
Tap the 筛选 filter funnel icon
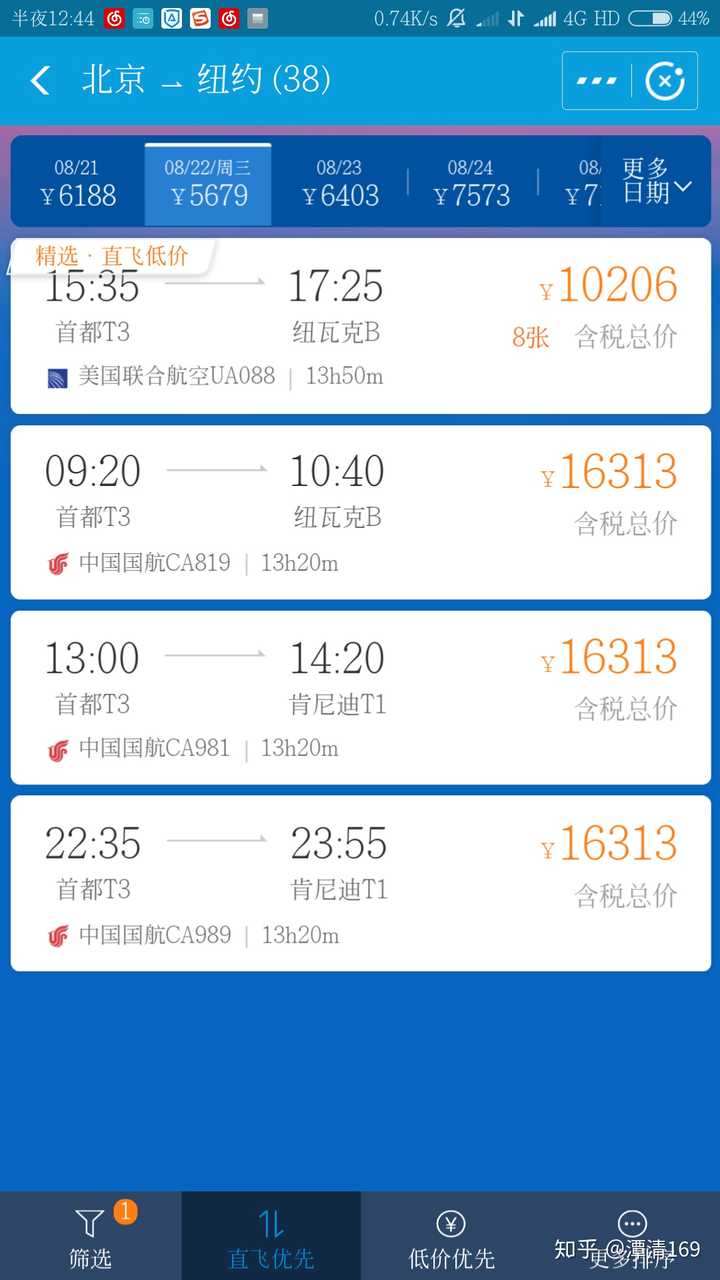[x=90, y=1222]
